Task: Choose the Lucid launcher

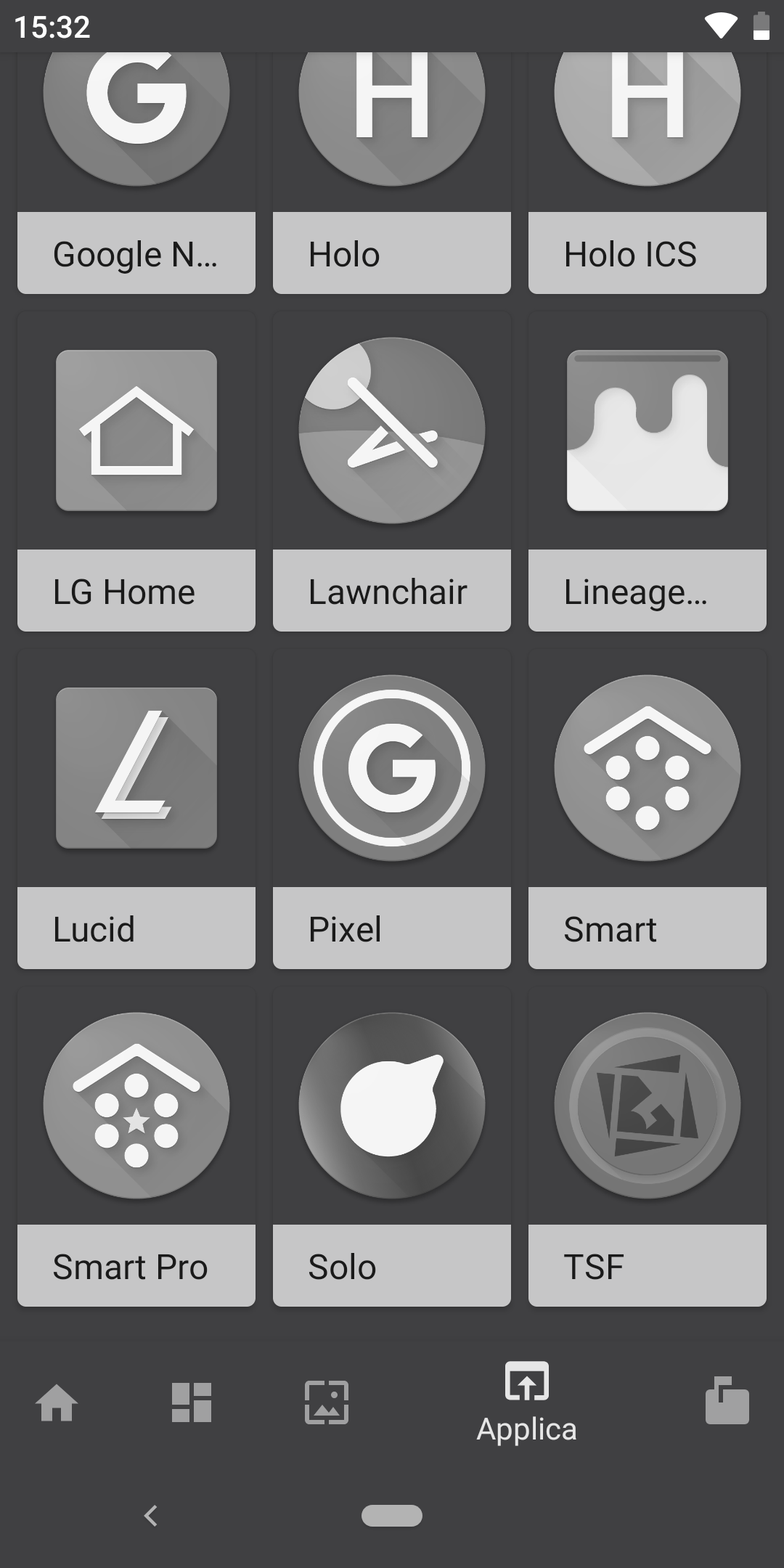Action: point(136,809)
